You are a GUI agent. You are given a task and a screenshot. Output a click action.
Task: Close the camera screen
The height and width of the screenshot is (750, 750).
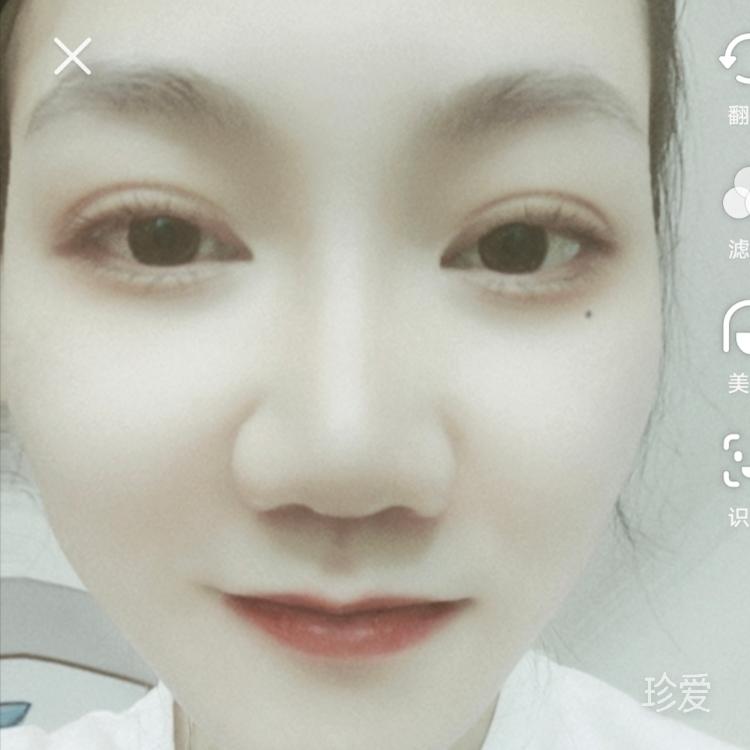pos(72,57)
